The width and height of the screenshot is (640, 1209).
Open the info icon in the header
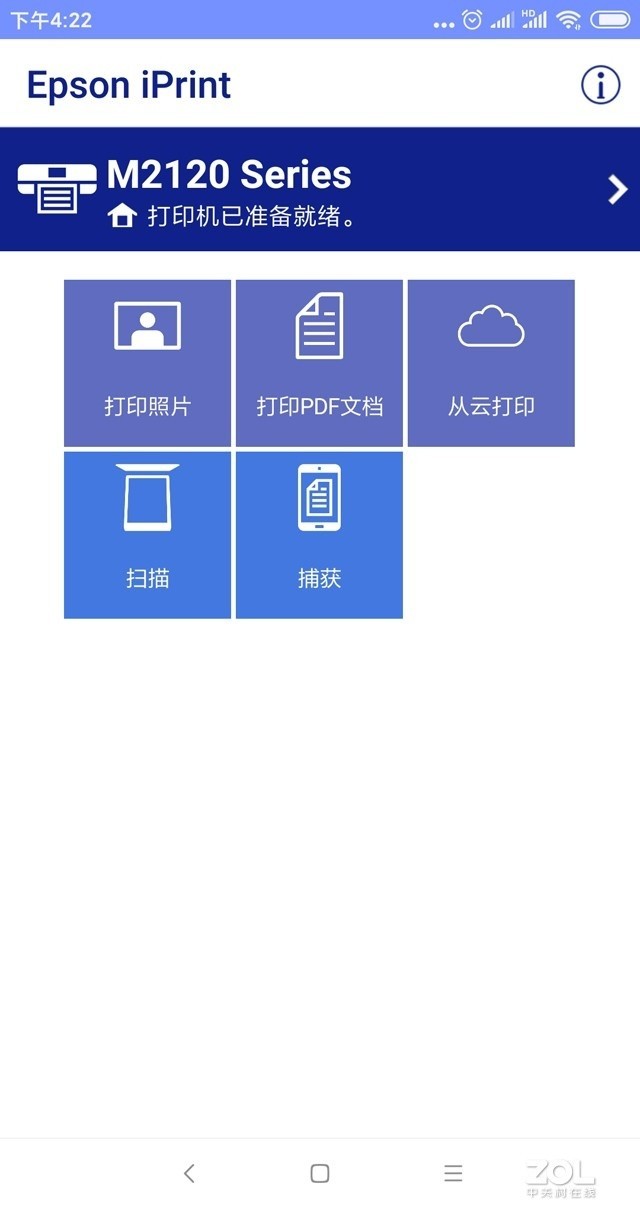coord(600,86)
